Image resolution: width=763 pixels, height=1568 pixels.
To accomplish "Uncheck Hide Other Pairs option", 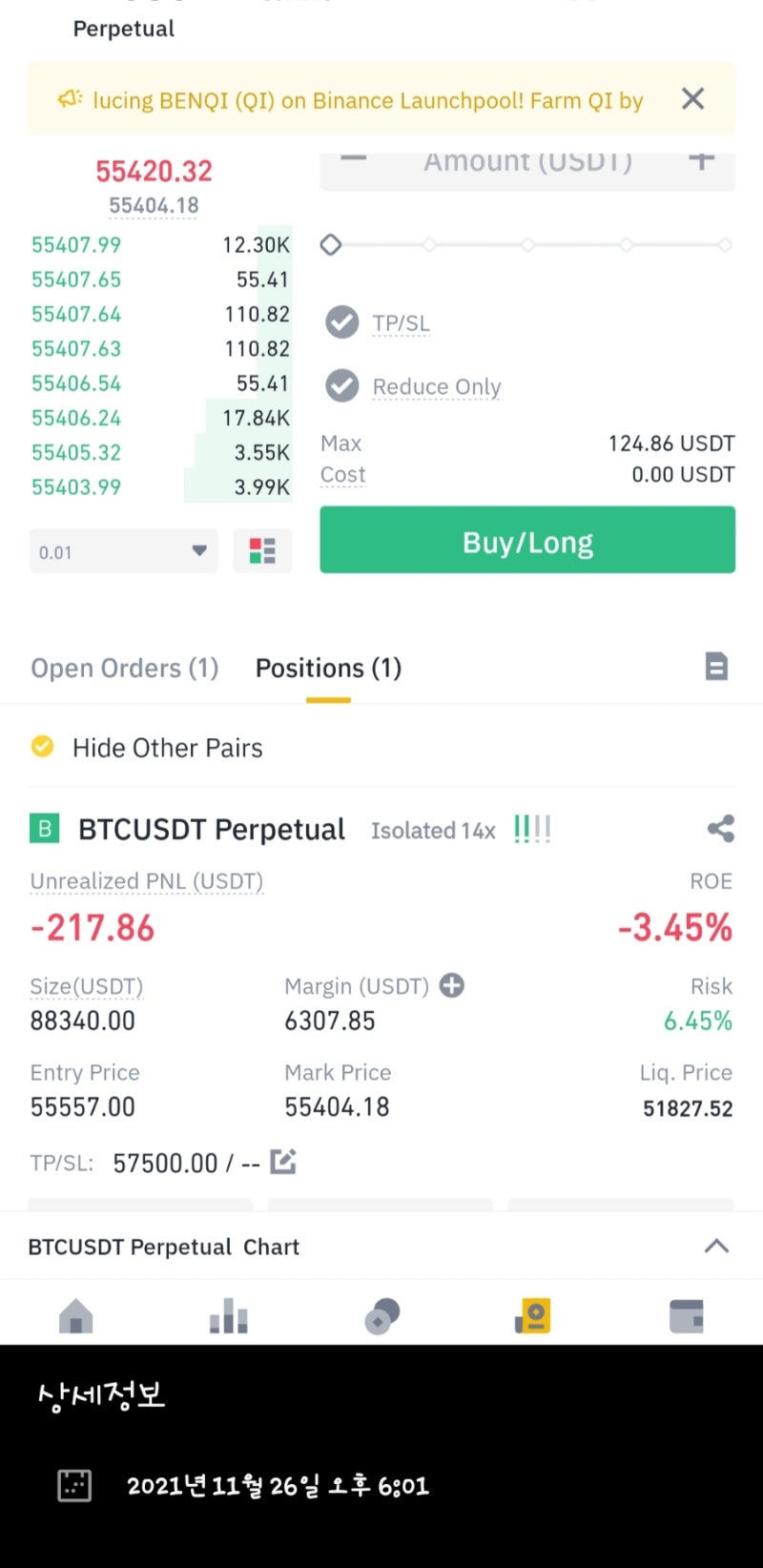I will tap(43, 746).
